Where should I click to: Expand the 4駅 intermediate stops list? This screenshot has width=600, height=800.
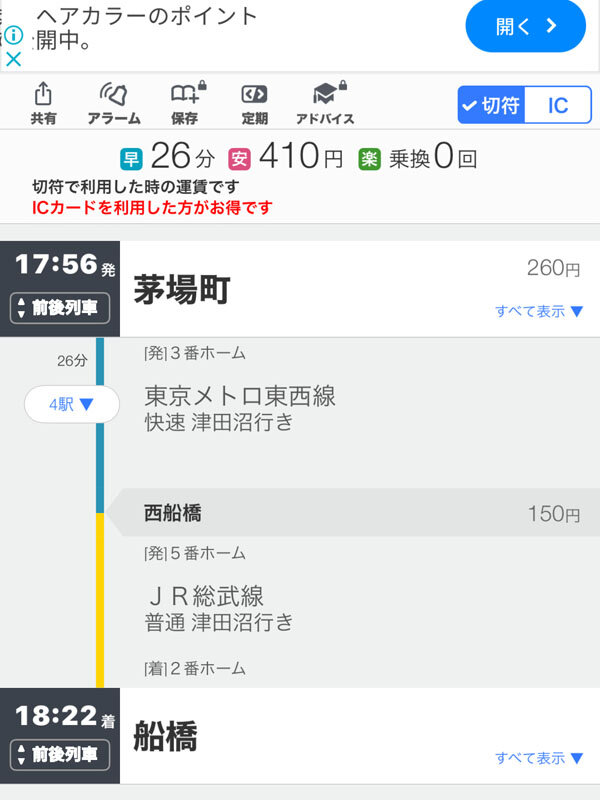[x=72, y=404]
